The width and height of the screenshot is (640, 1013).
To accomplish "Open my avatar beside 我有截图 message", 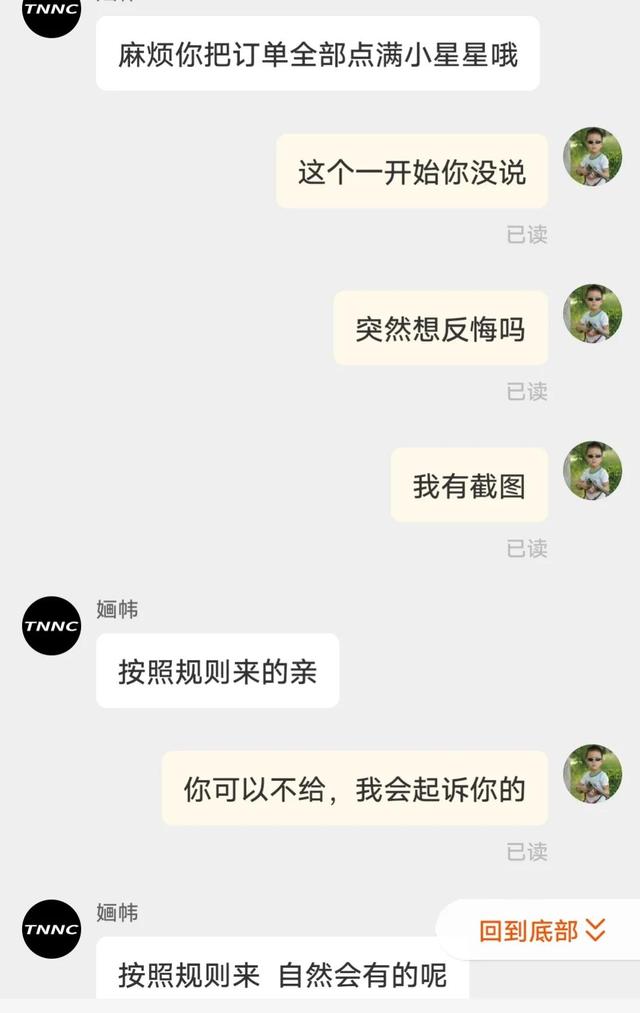I will pyautogui.click(x=592, y=470).
